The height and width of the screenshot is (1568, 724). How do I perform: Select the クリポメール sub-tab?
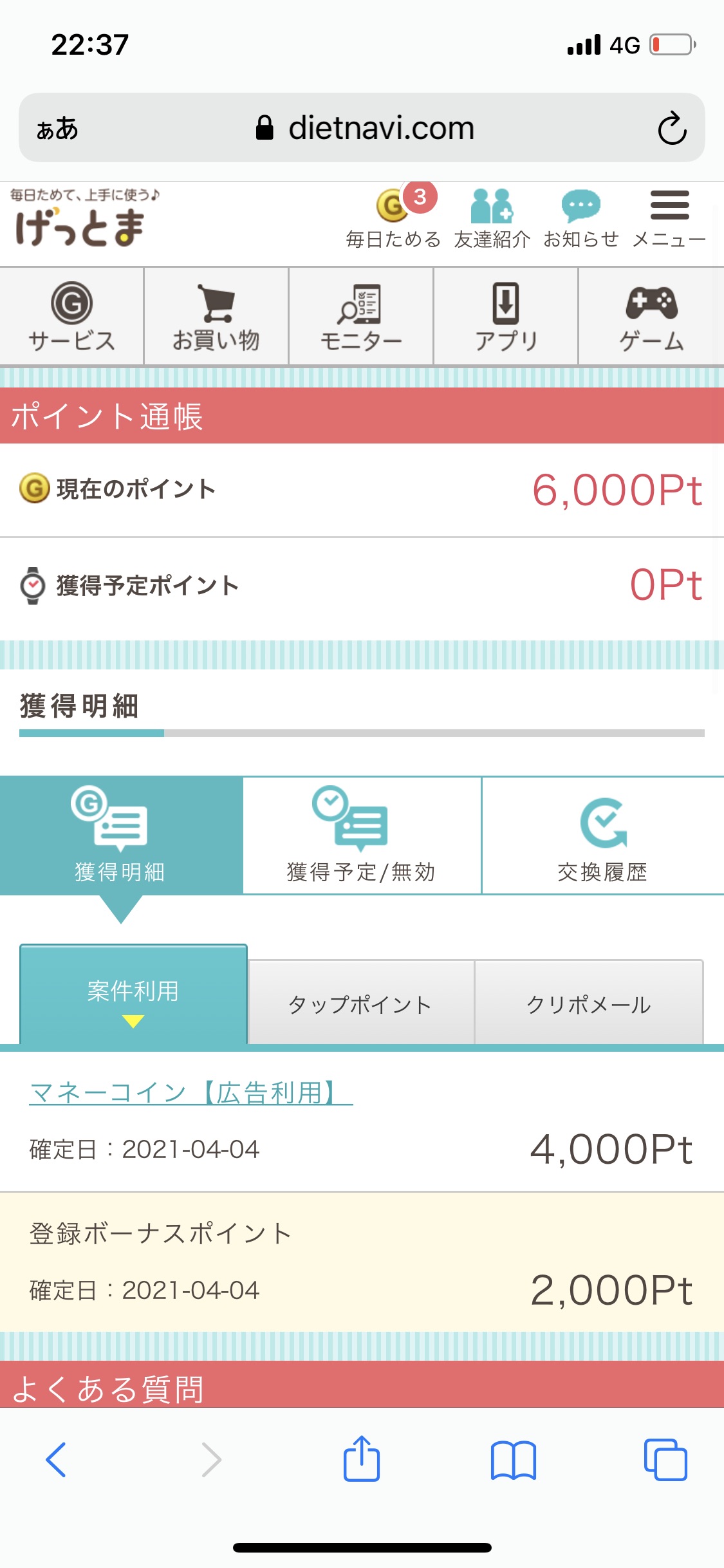point(589,1003)
